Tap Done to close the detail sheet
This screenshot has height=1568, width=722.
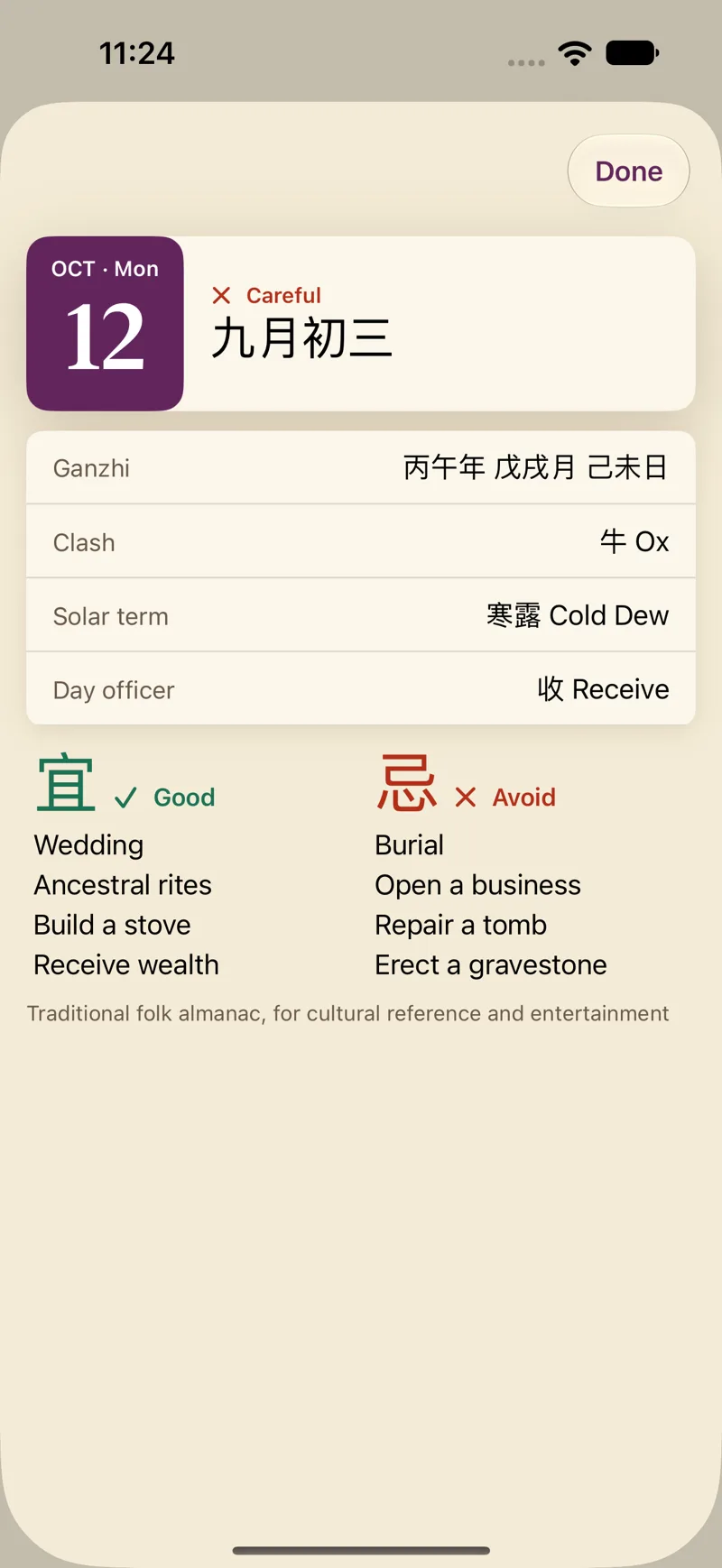[x=628, y=171]
